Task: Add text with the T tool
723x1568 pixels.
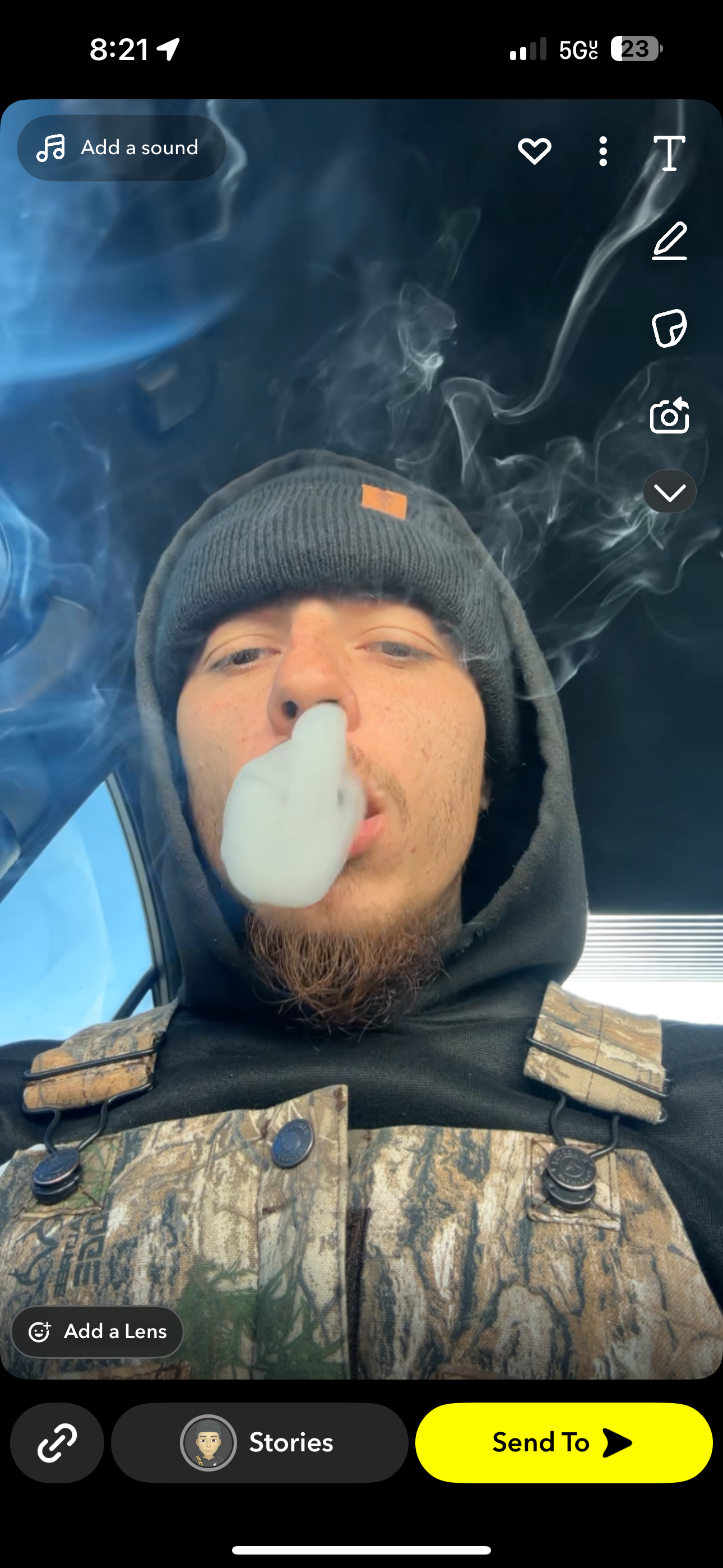Action: tap(669, 153)
